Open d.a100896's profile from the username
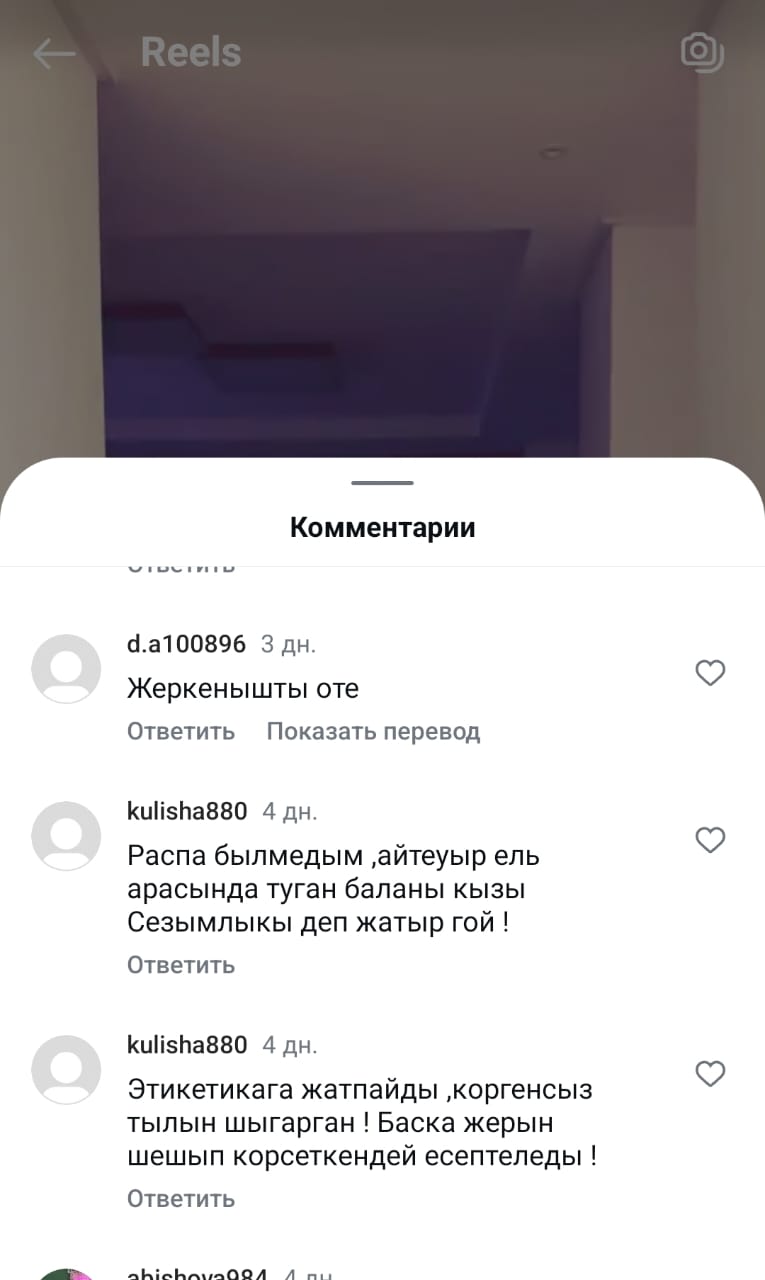765x1280 pixels. (186, 645)
